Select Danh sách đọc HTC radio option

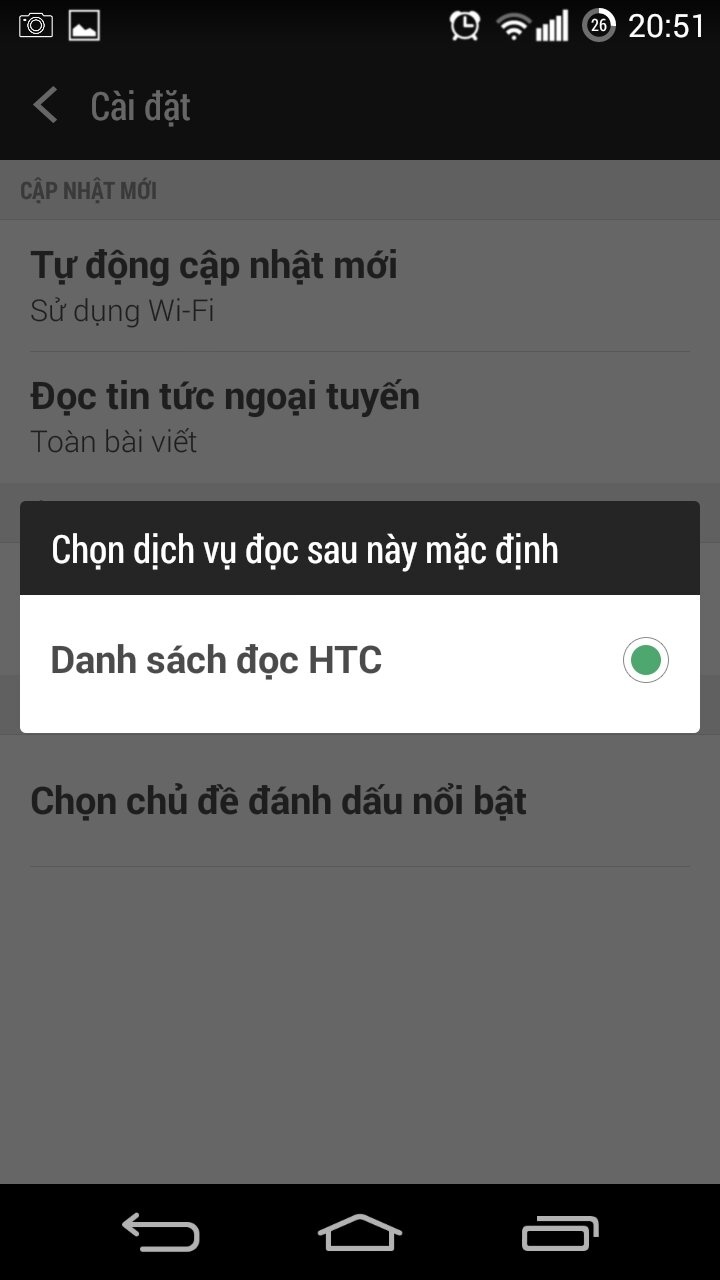645,661
